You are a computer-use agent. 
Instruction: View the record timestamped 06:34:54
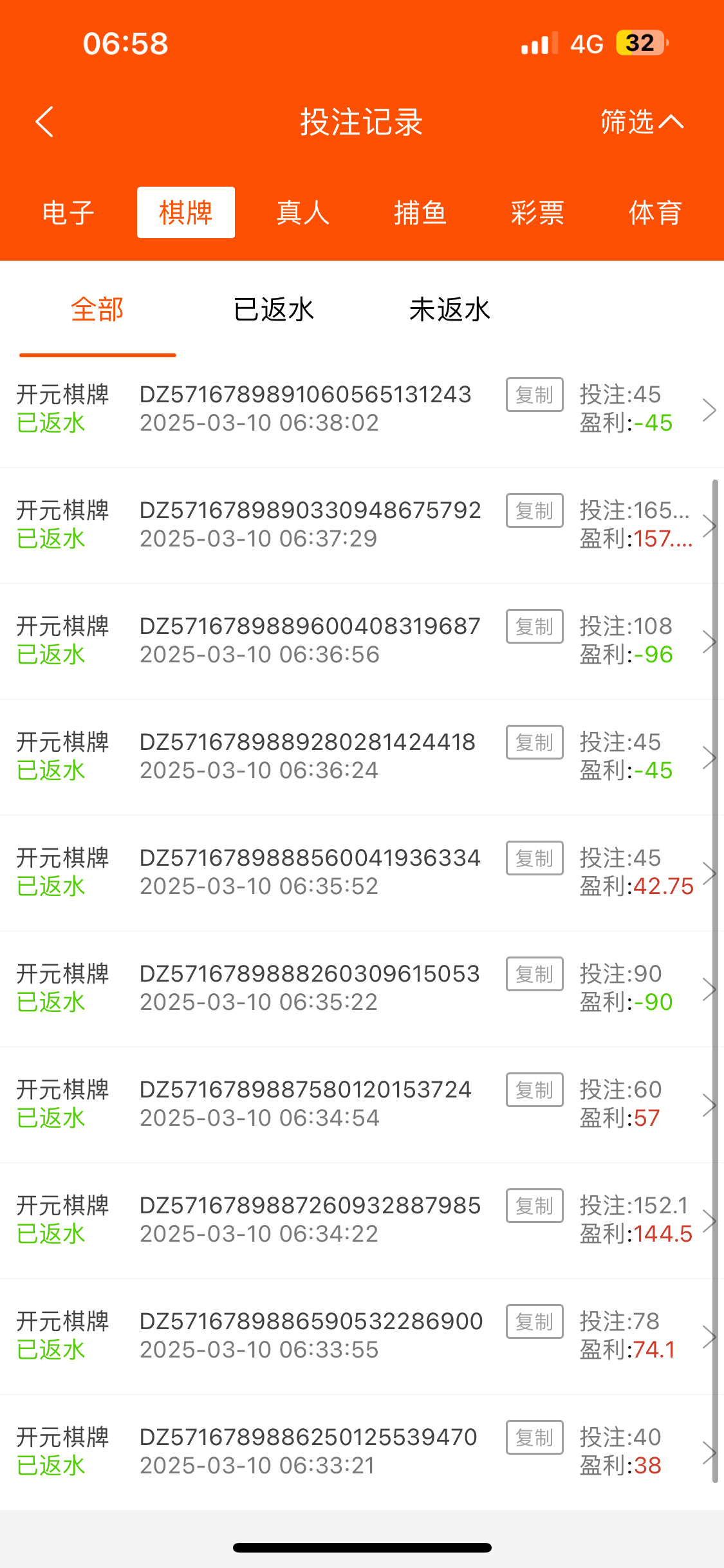click(362, 1105)
